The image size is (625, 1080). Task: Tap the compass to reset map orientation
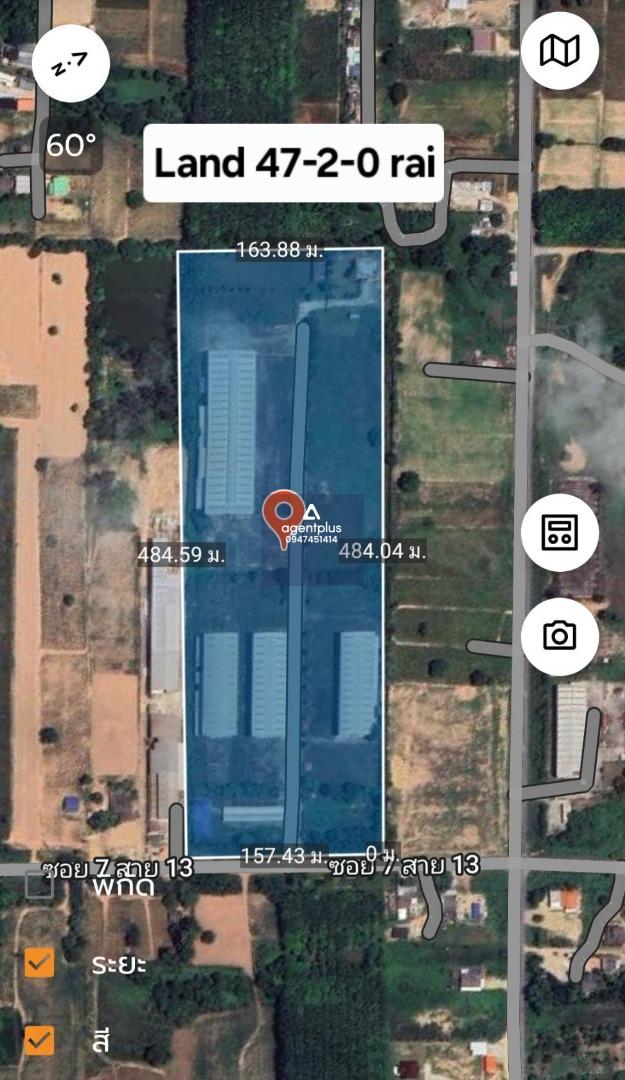click(71, 63)
